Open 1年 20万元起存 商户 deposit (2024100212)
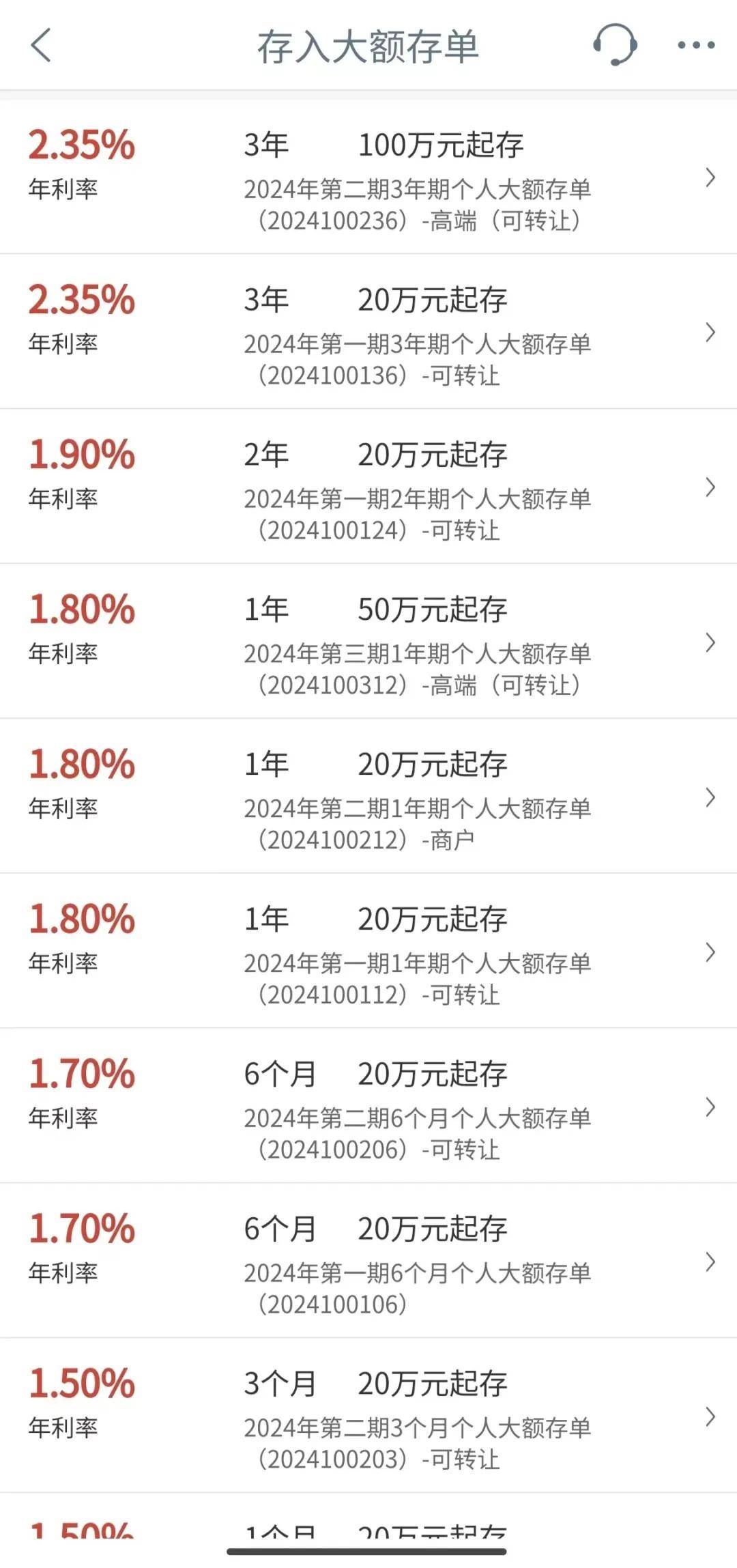Screen dimensions: 737x1568 pos(369,797)
